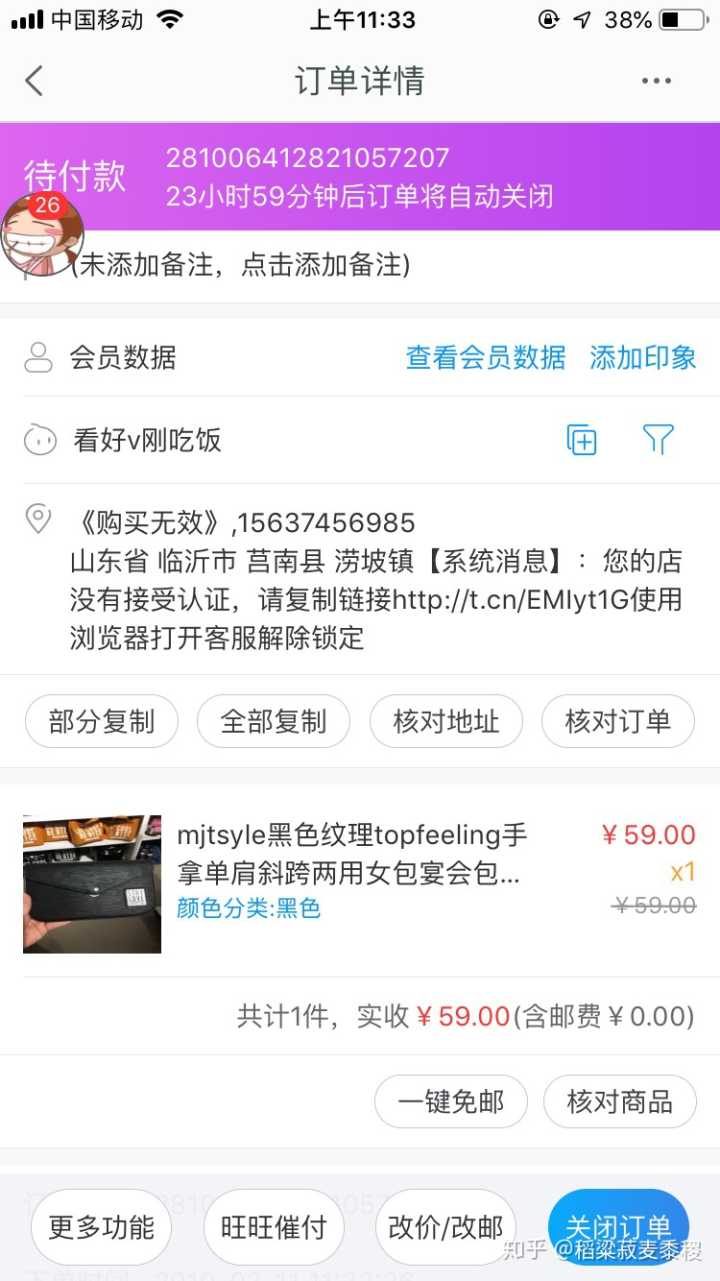Tap 核对商品 button
The image size is (720, 1281).
(620, 1102)
